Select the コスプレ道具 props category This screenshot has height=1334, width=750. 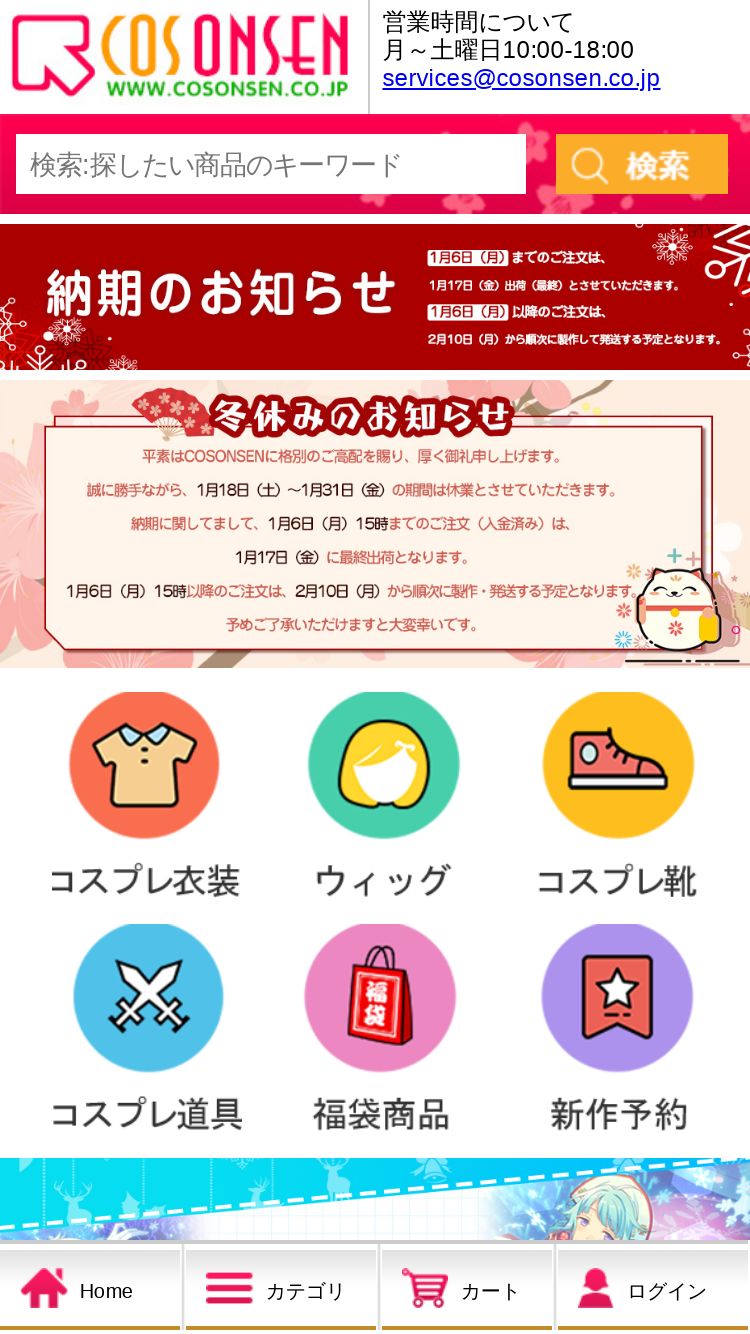pyautogui.click(x=147, y=1028)
